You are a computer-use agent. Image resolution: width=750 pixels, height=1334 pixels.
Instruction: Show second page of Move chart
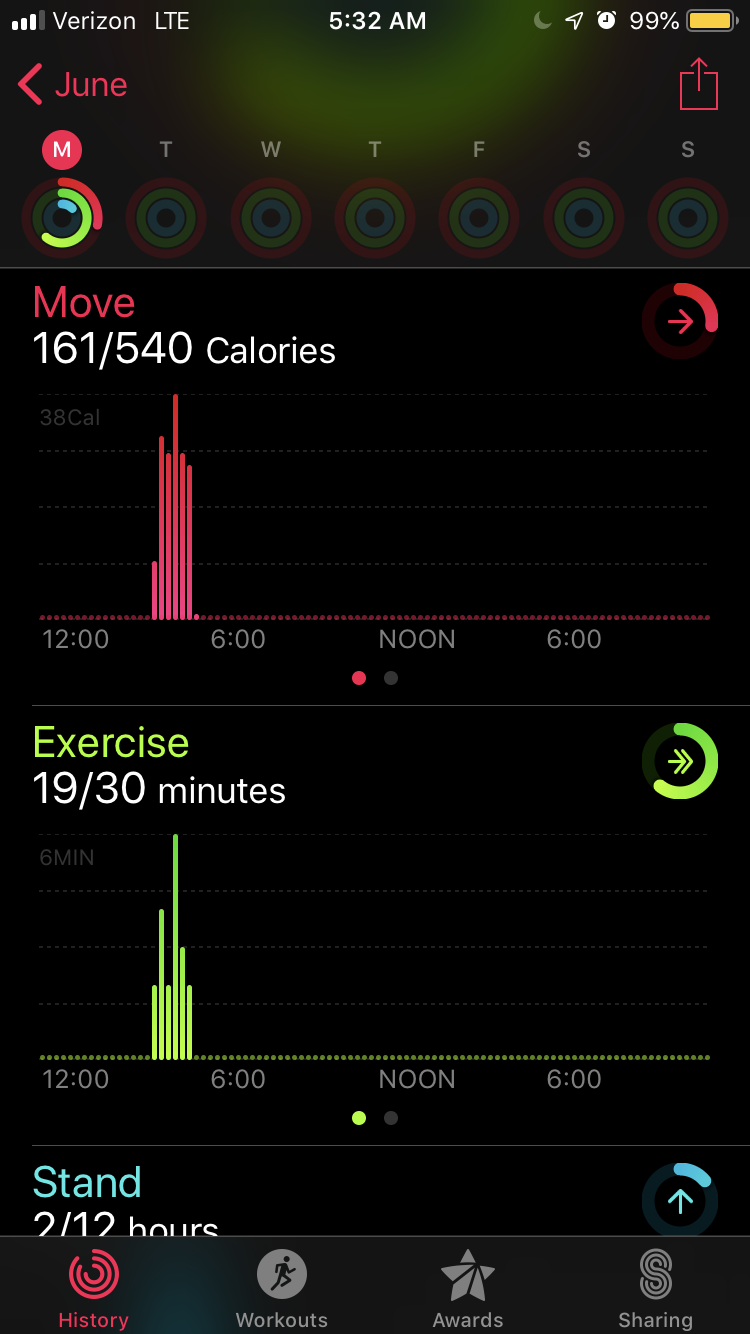[391, 678]
